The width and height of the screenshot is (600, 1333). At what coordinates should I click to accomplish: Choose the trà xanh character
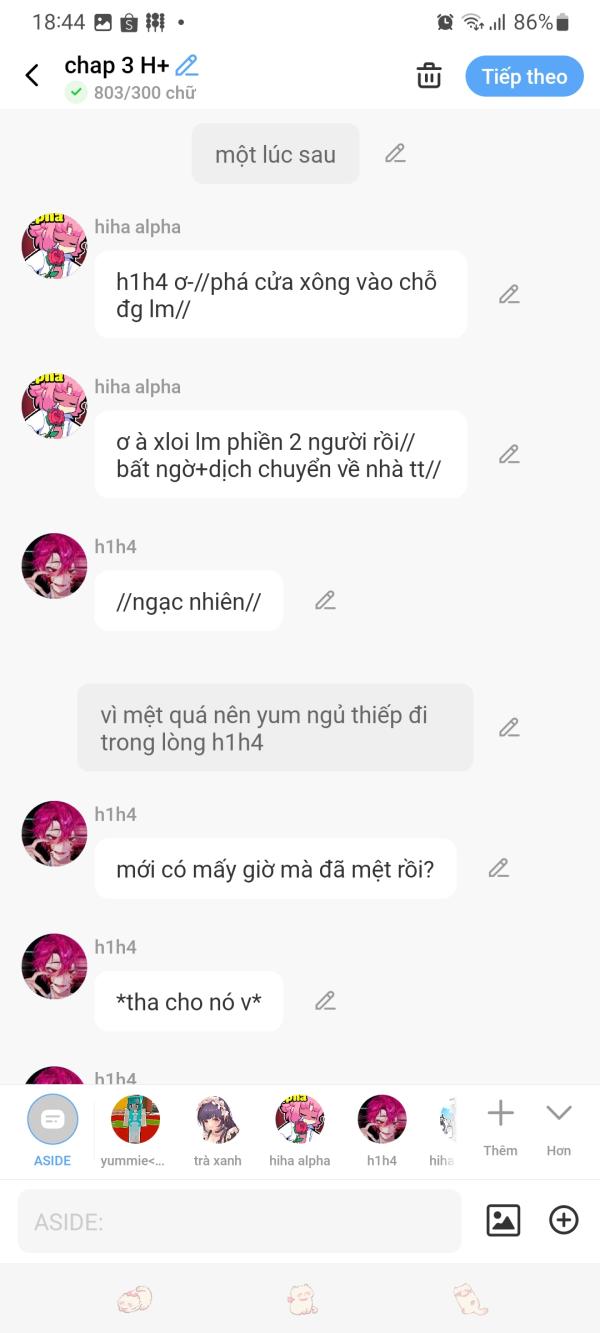217,1131
